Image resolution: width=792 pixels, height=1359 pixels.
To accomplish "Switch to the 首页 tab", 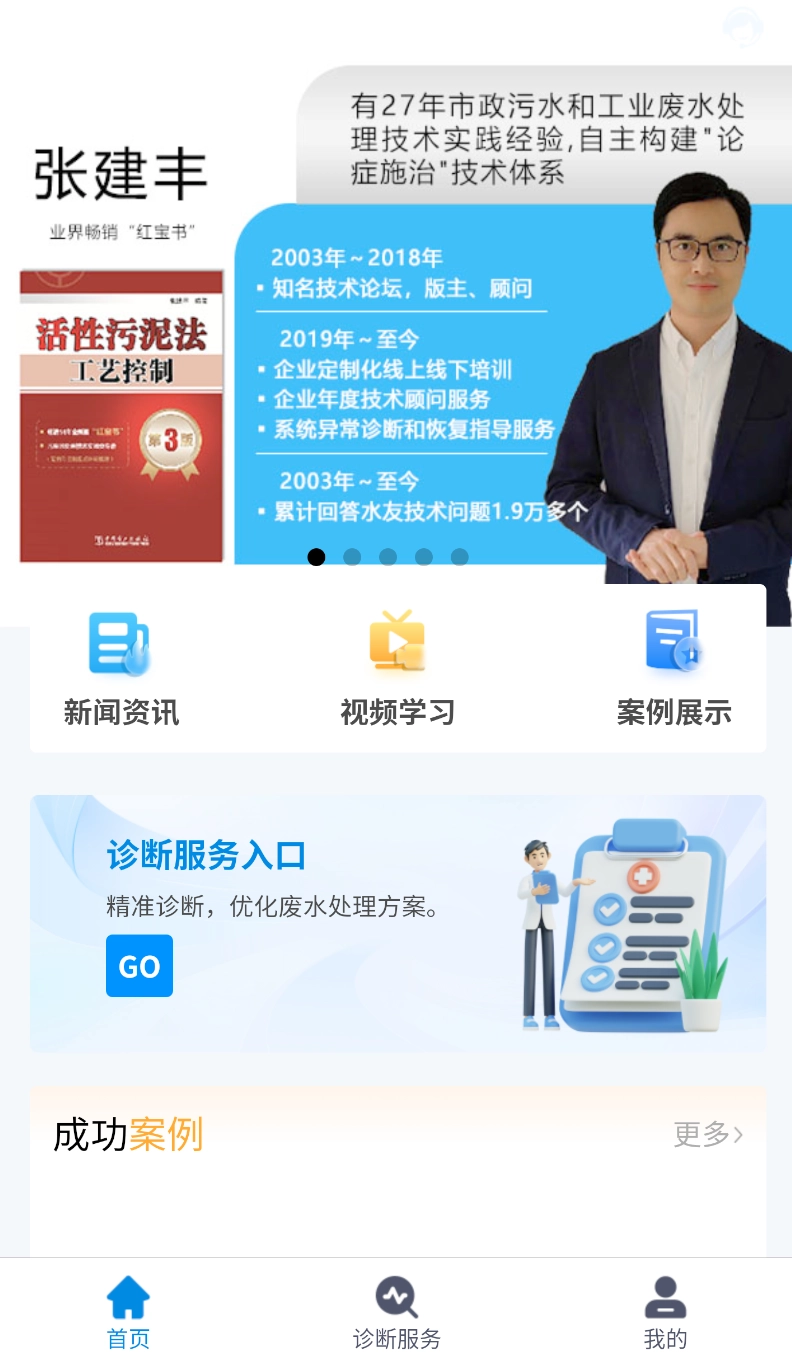I will [129, 1312].
